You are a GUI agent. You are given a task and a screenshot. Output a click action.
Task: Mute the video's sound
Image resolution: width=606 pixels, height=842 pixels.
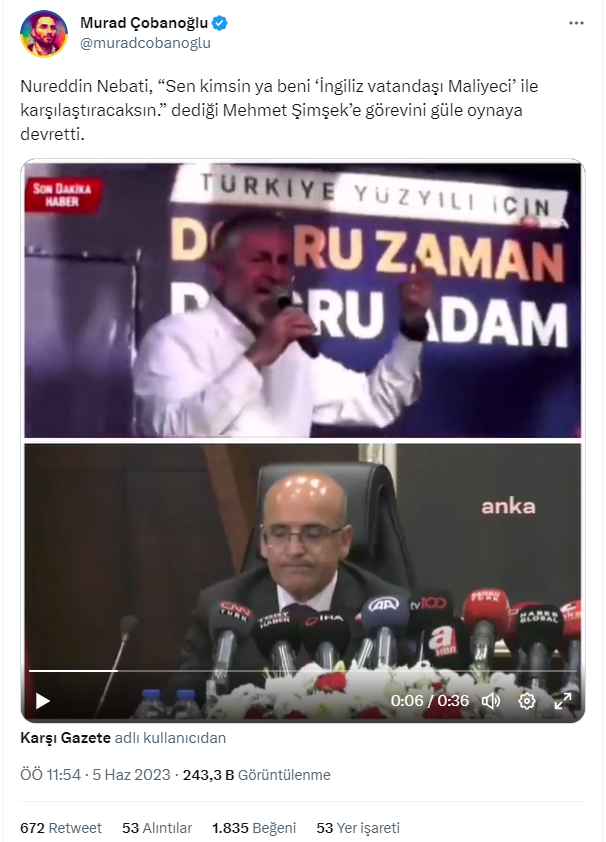[491, 700]
